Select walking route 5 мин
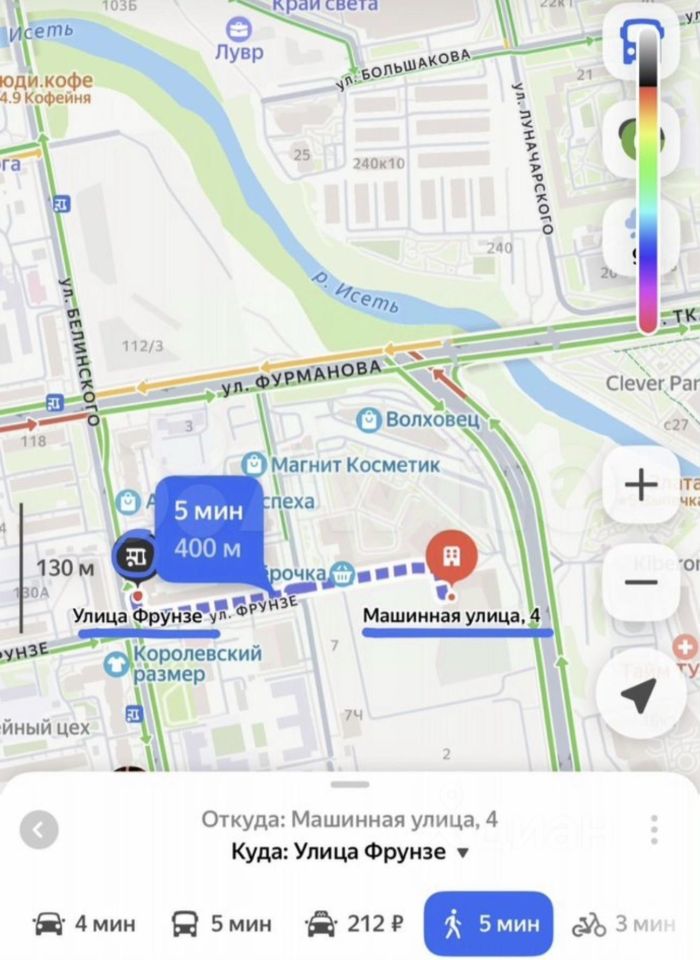Screen dimensions: 700x960 point(489,924)
